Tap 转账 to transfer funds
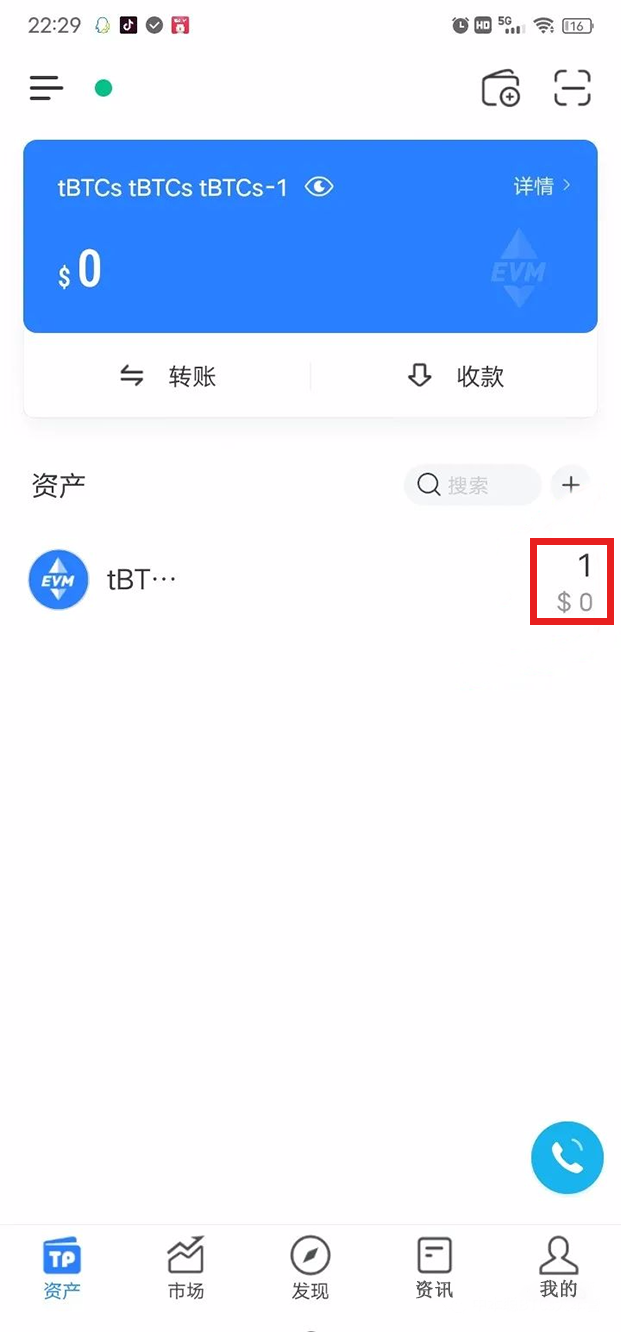Screen dimensions: 621x1332 tap(167, 376)
